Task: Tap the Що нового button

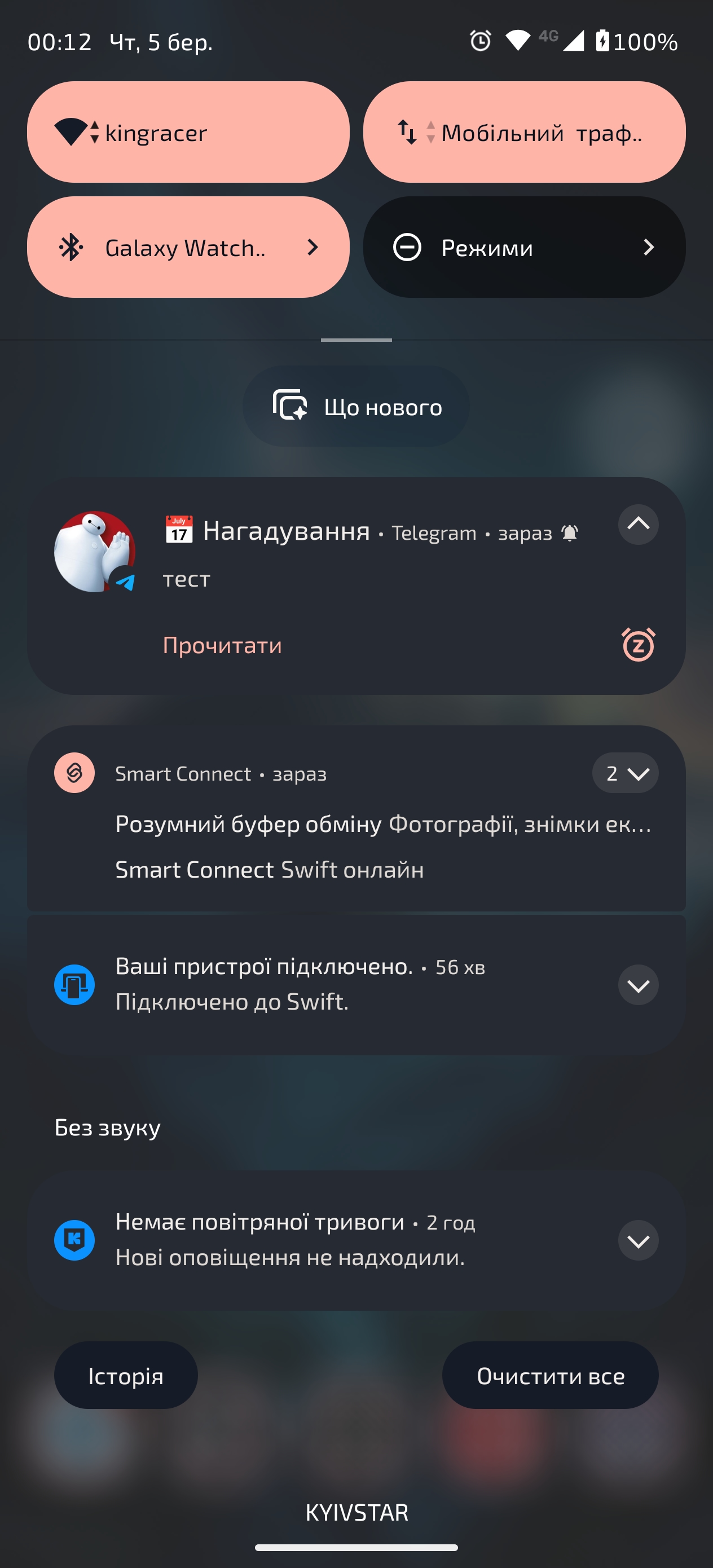Action: point(356,407)
